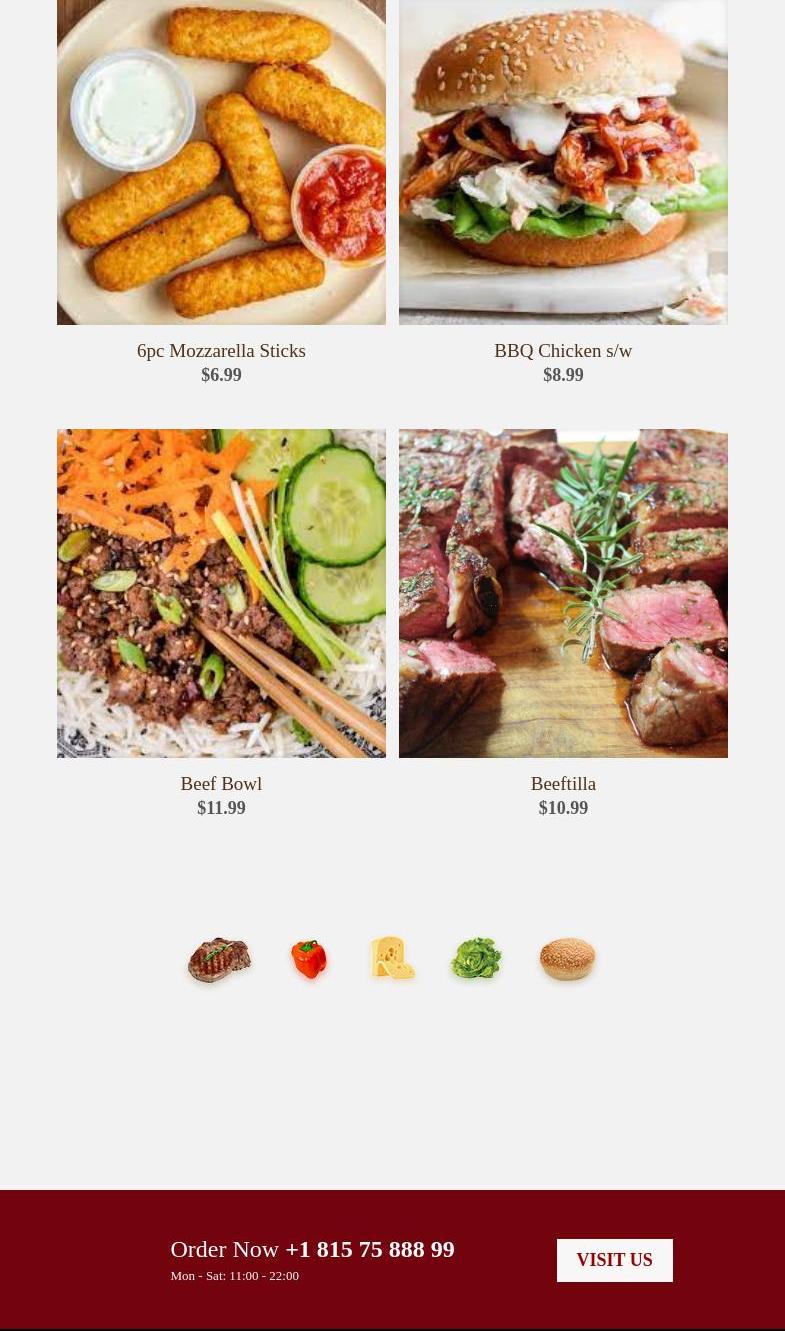Call the order number +1 815 75 888 99
The height and width of the screenshot is (1331, 785).
(369, 1249)
